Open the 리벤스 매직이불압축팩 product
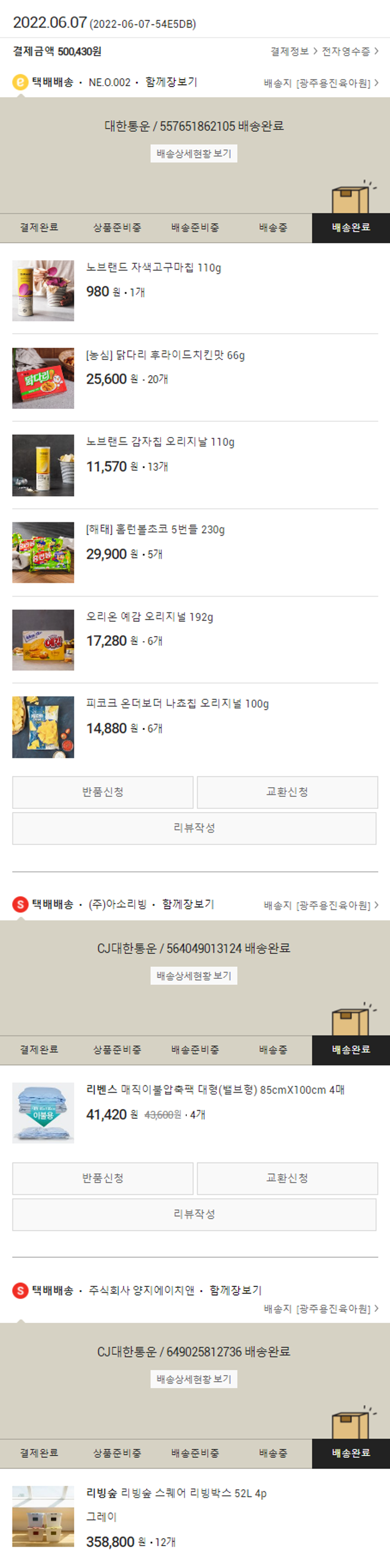390x1568 pixels. 215,1089
